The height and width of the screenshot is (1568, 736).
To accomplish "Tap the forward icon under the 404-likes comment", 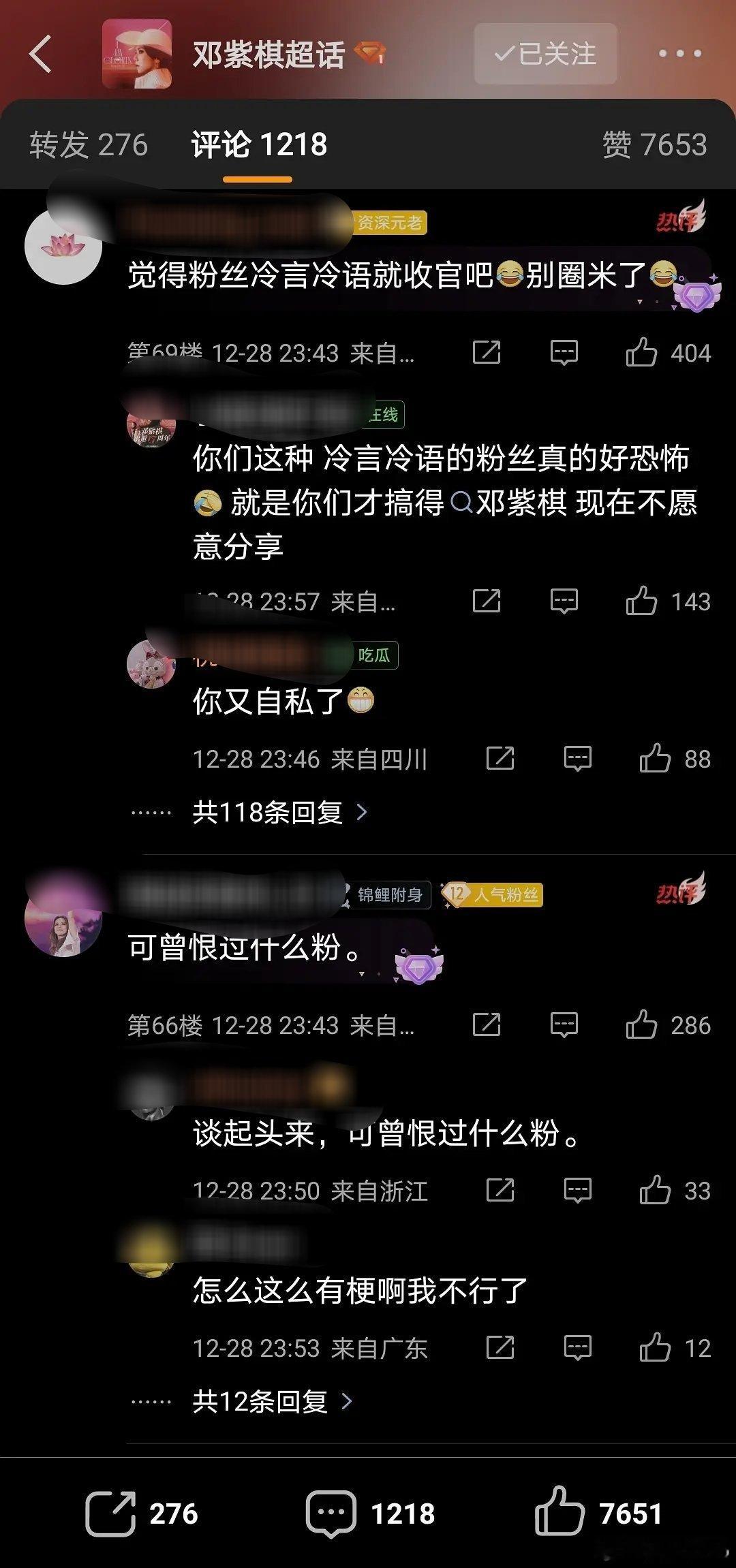I will pyautogui.click(x=486, y=353).
